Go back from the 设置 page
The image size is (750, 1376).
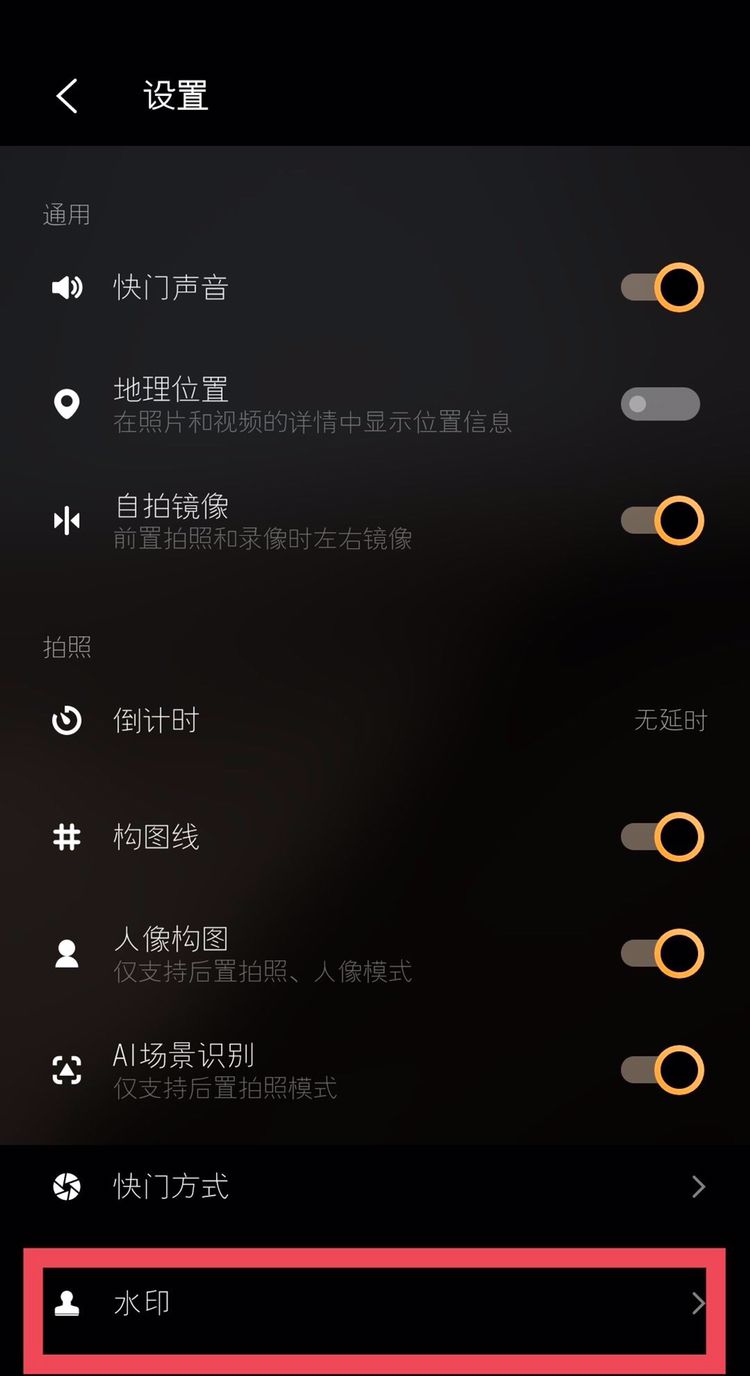[67, 96]
